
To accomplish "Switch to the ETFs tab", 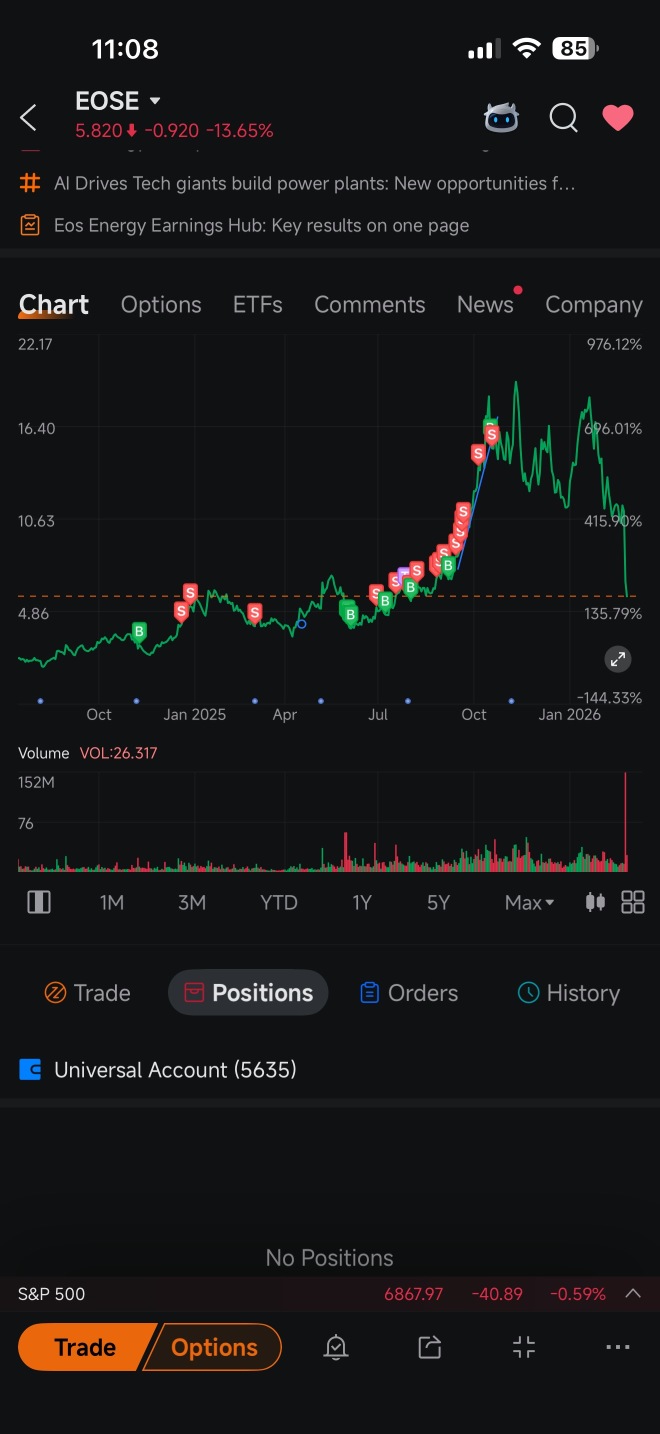I will (x=258, y=305).
